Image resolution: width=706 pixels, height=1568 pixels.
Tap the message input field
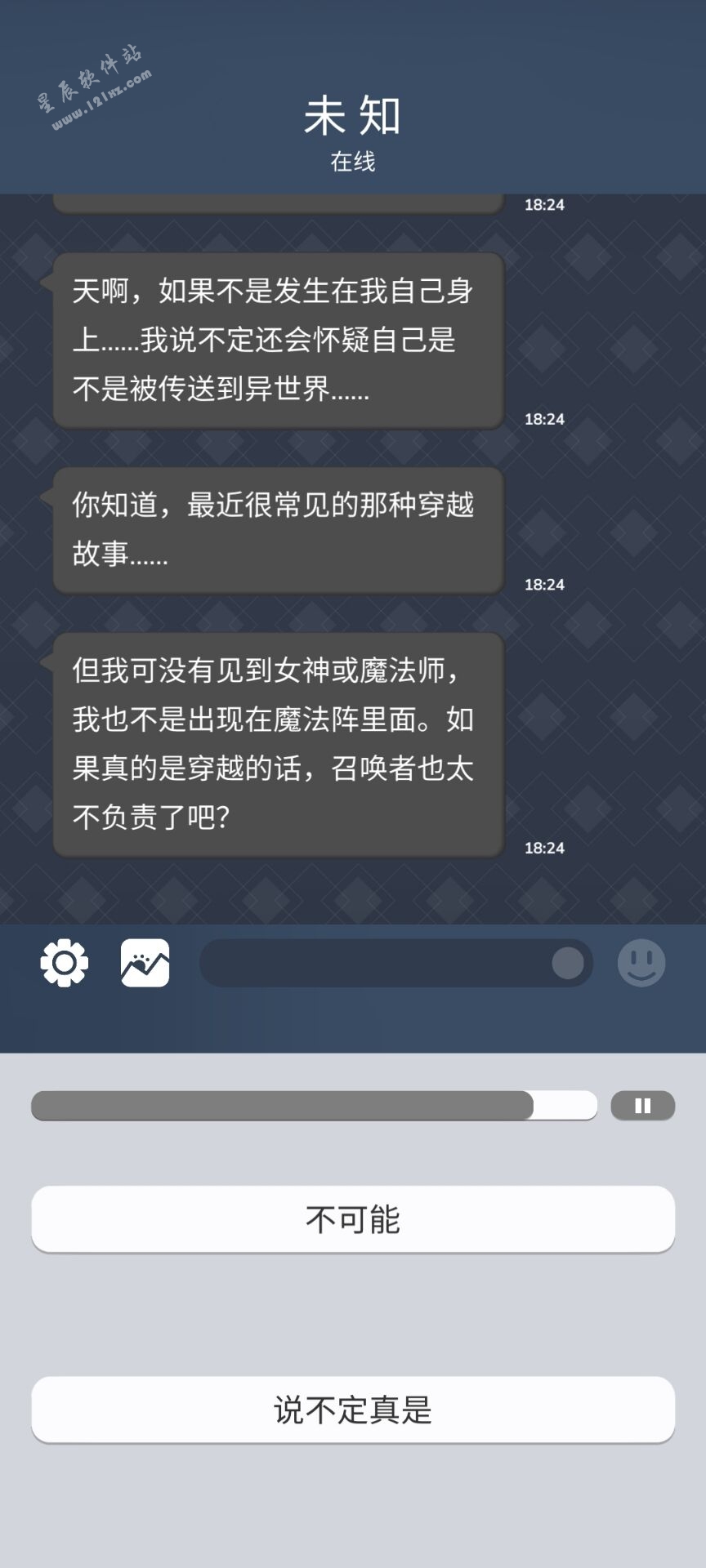tap(376, 963)
